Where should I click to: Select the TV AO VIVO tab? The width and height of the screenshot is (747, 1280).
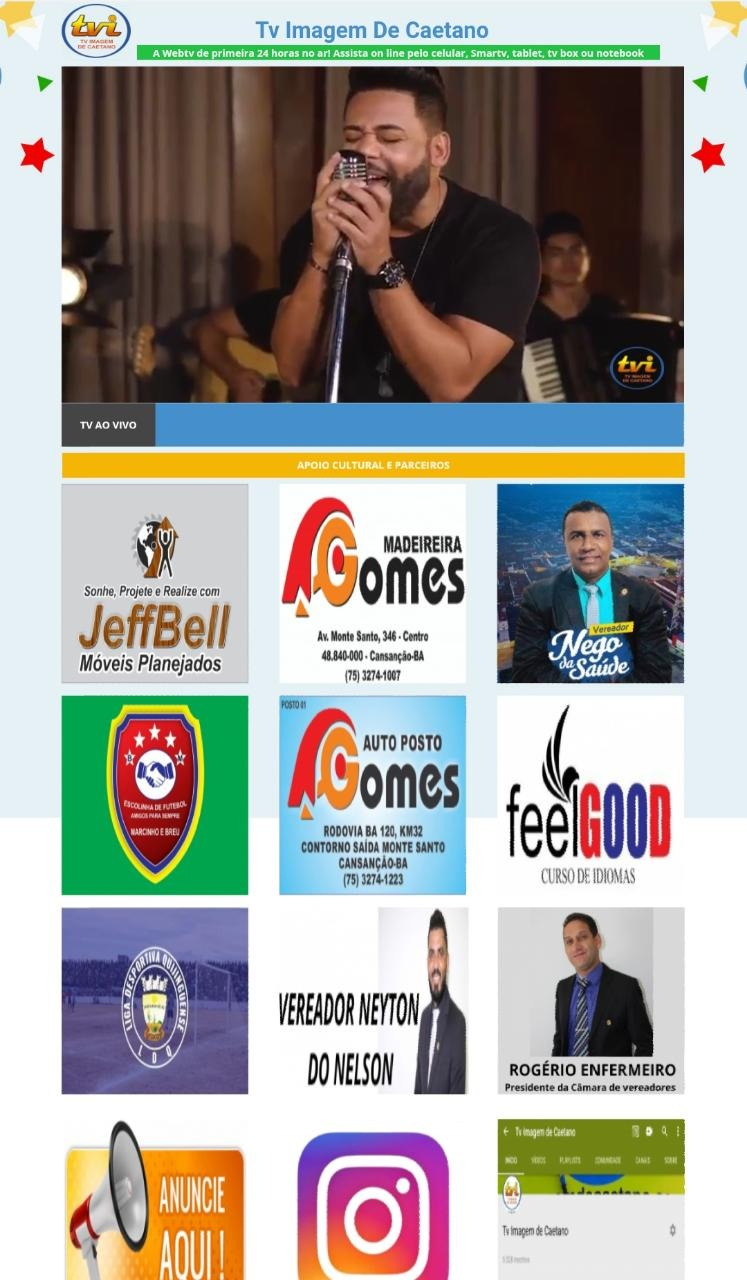109,425
